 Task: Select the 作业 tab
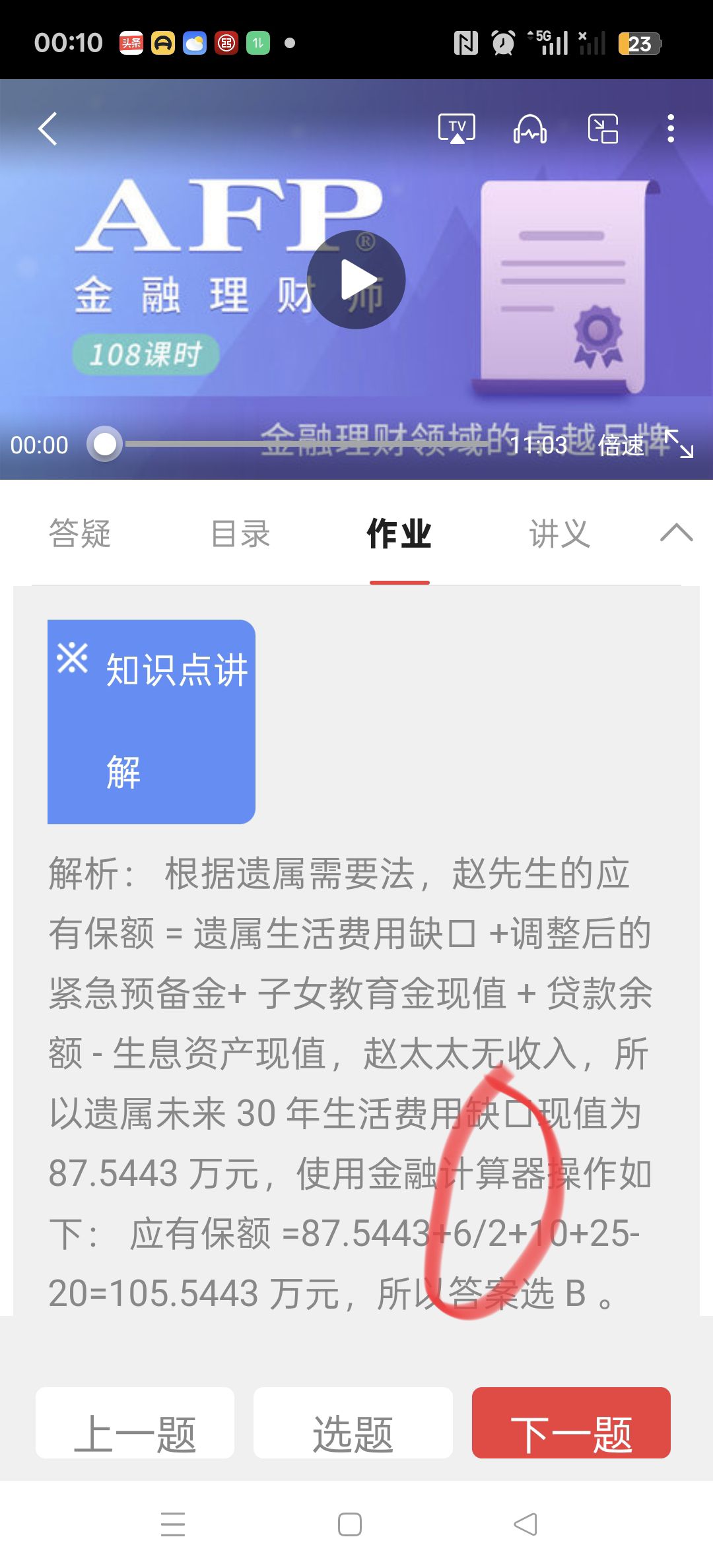(x=399, y=533)
